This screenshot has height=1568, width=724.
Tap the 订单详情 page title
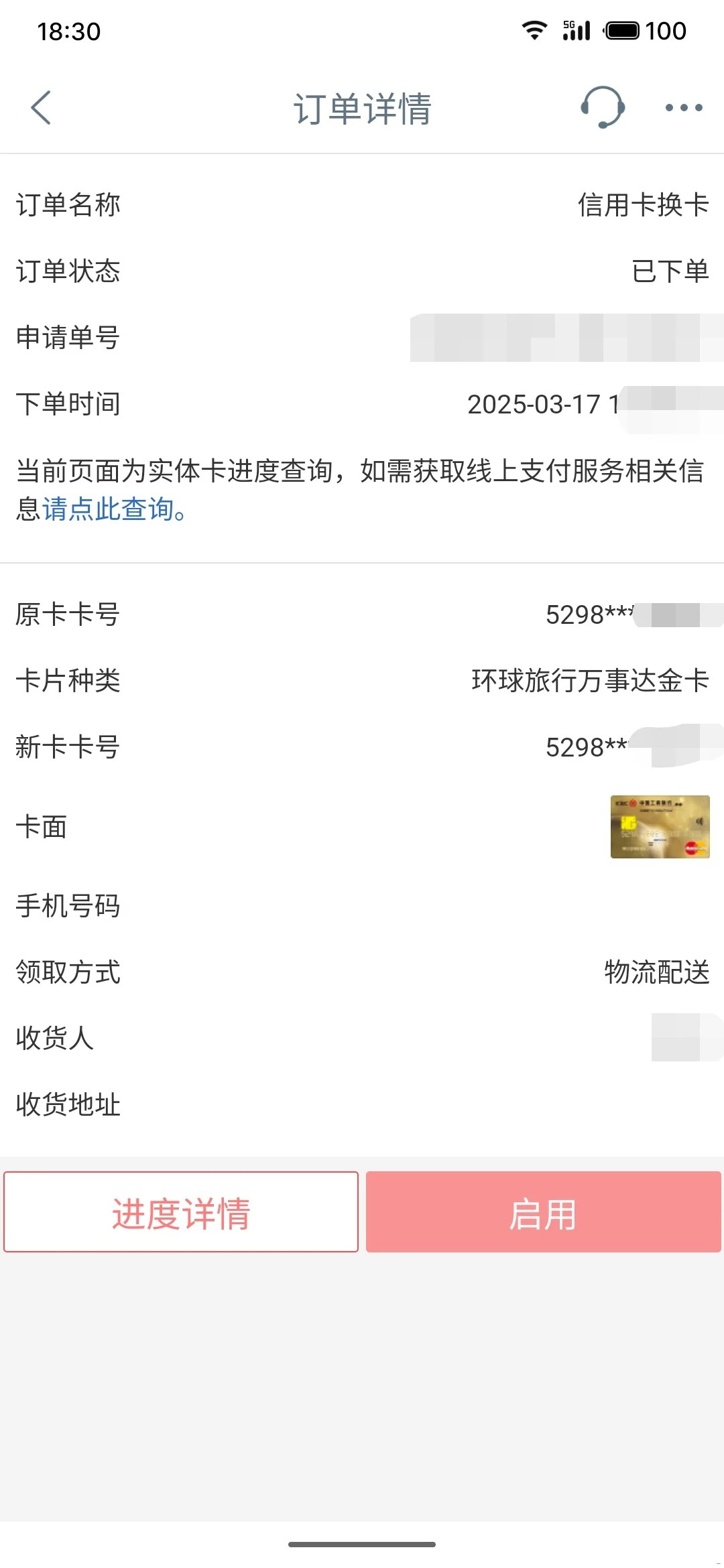(362, 108)
